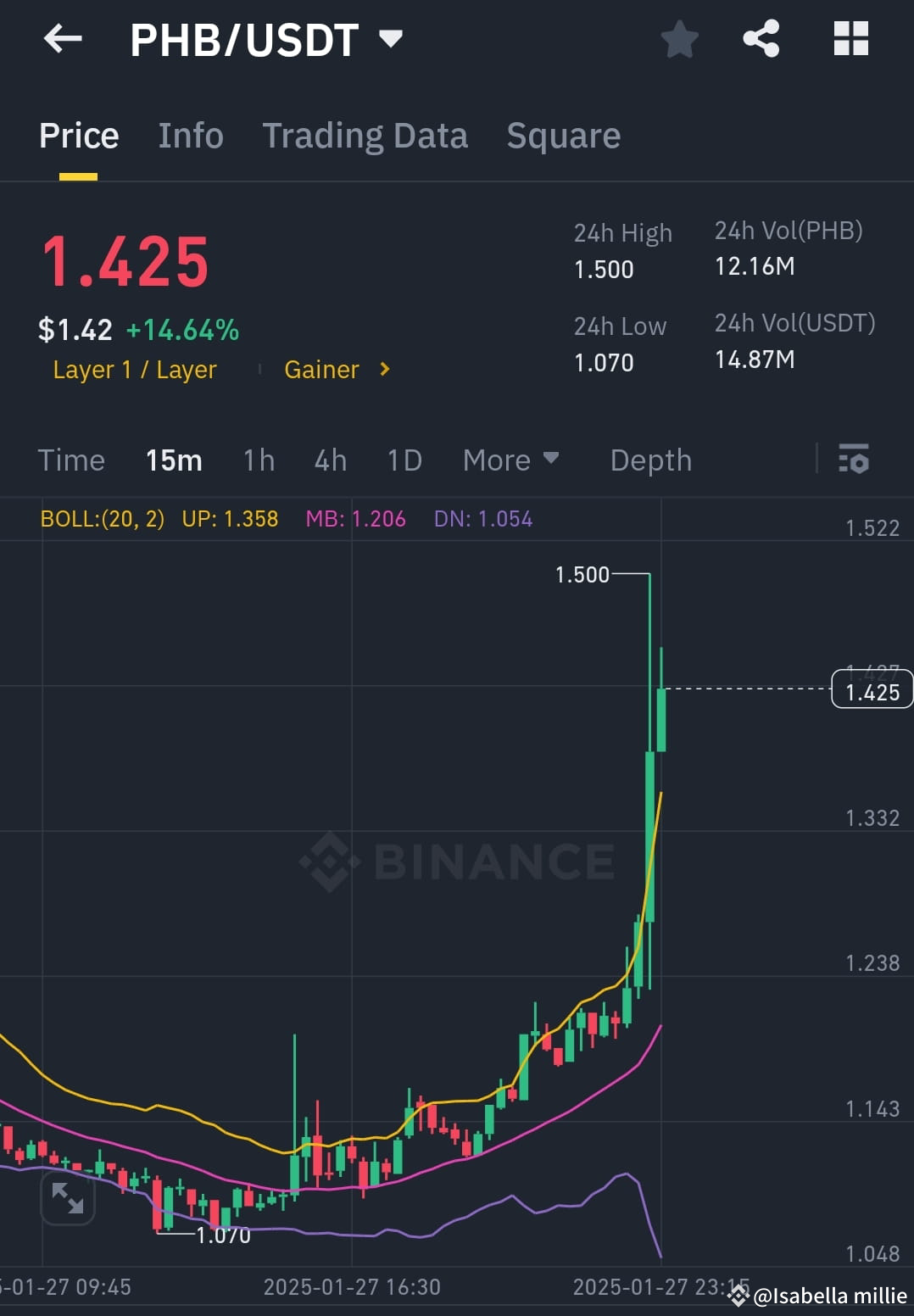This screenshot has height=1316, width=914.
Task: Select the 1h timeframe
Action: pos(258,460)
